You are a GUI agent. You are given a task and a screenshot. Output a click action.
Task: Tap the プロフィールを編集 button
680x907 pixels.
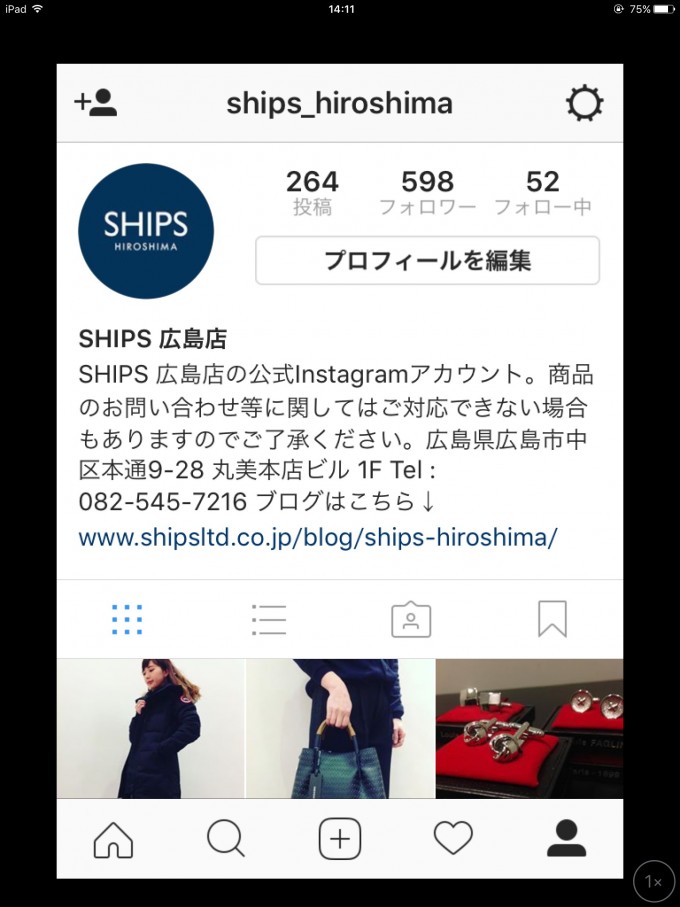(x=427, y=261)
